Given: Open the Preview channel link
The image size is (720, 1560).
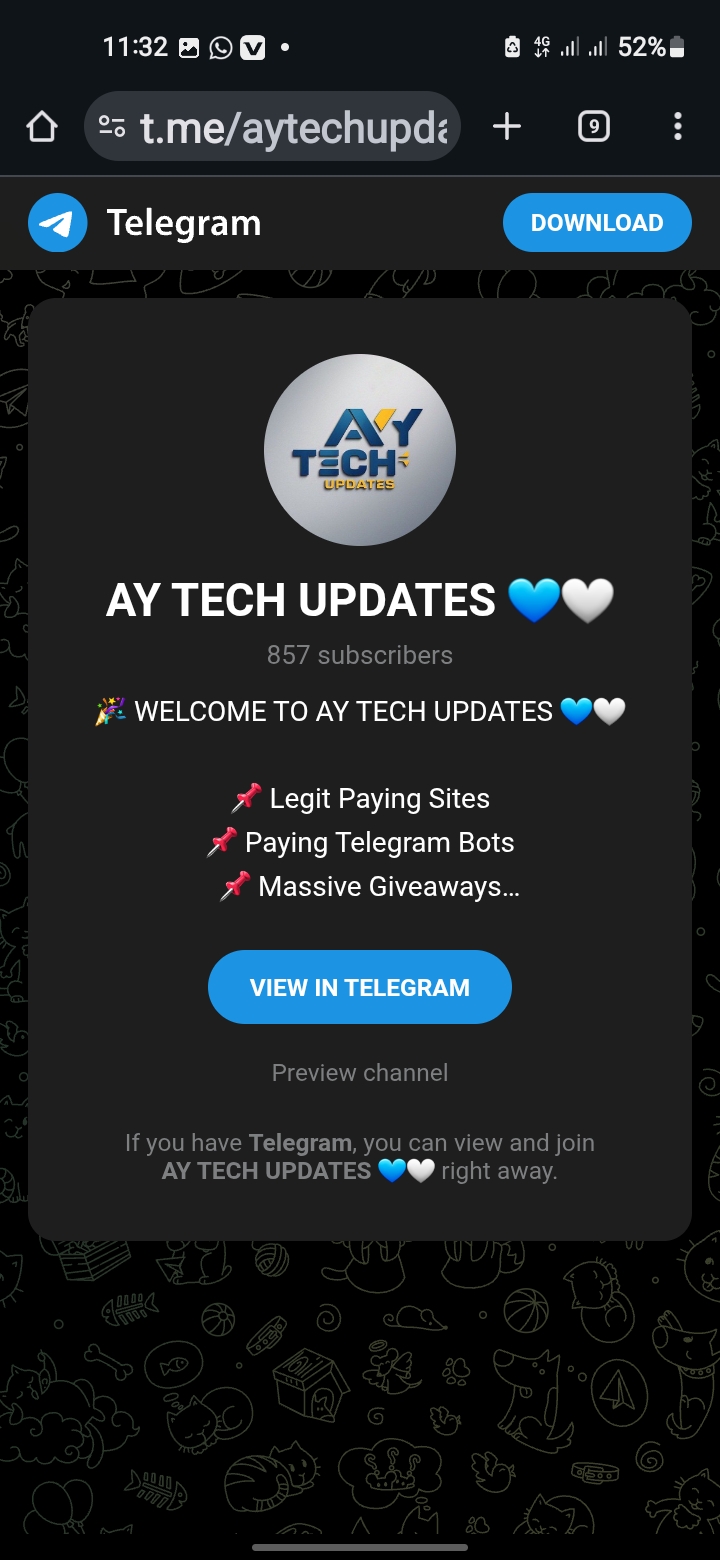Looking at the screenshot, I should click(x=360, y=1073).
